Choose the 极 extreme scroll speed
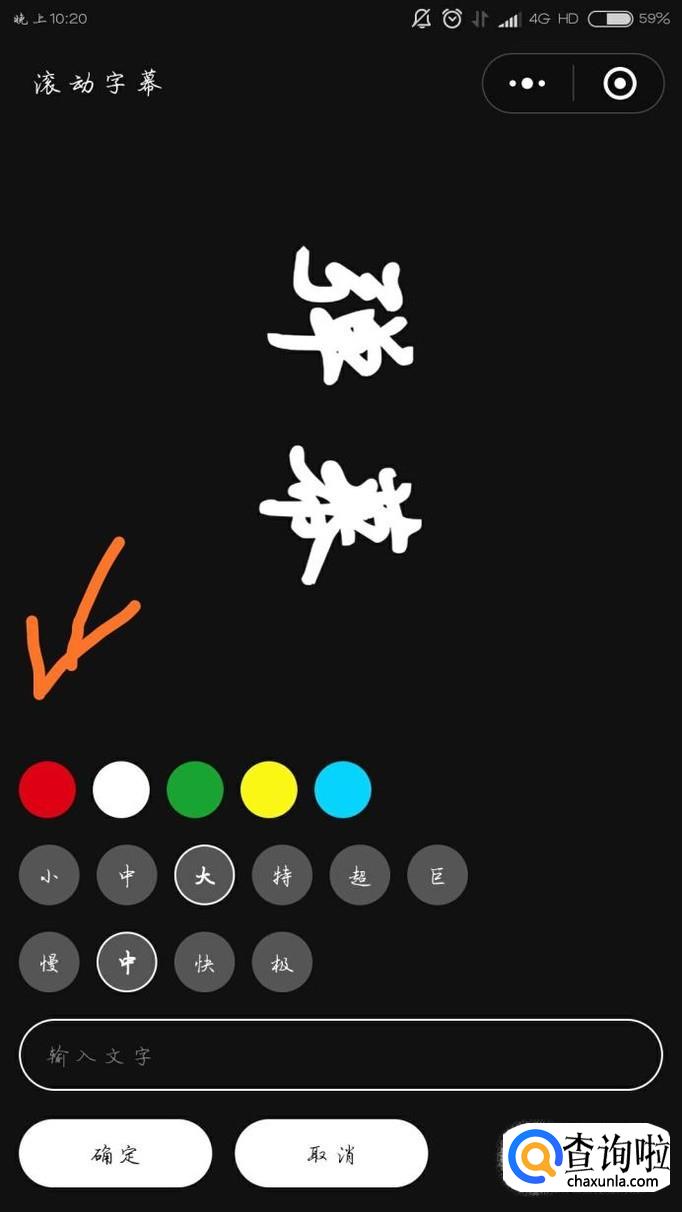The image size is (682, 1212). coord(282,963)
